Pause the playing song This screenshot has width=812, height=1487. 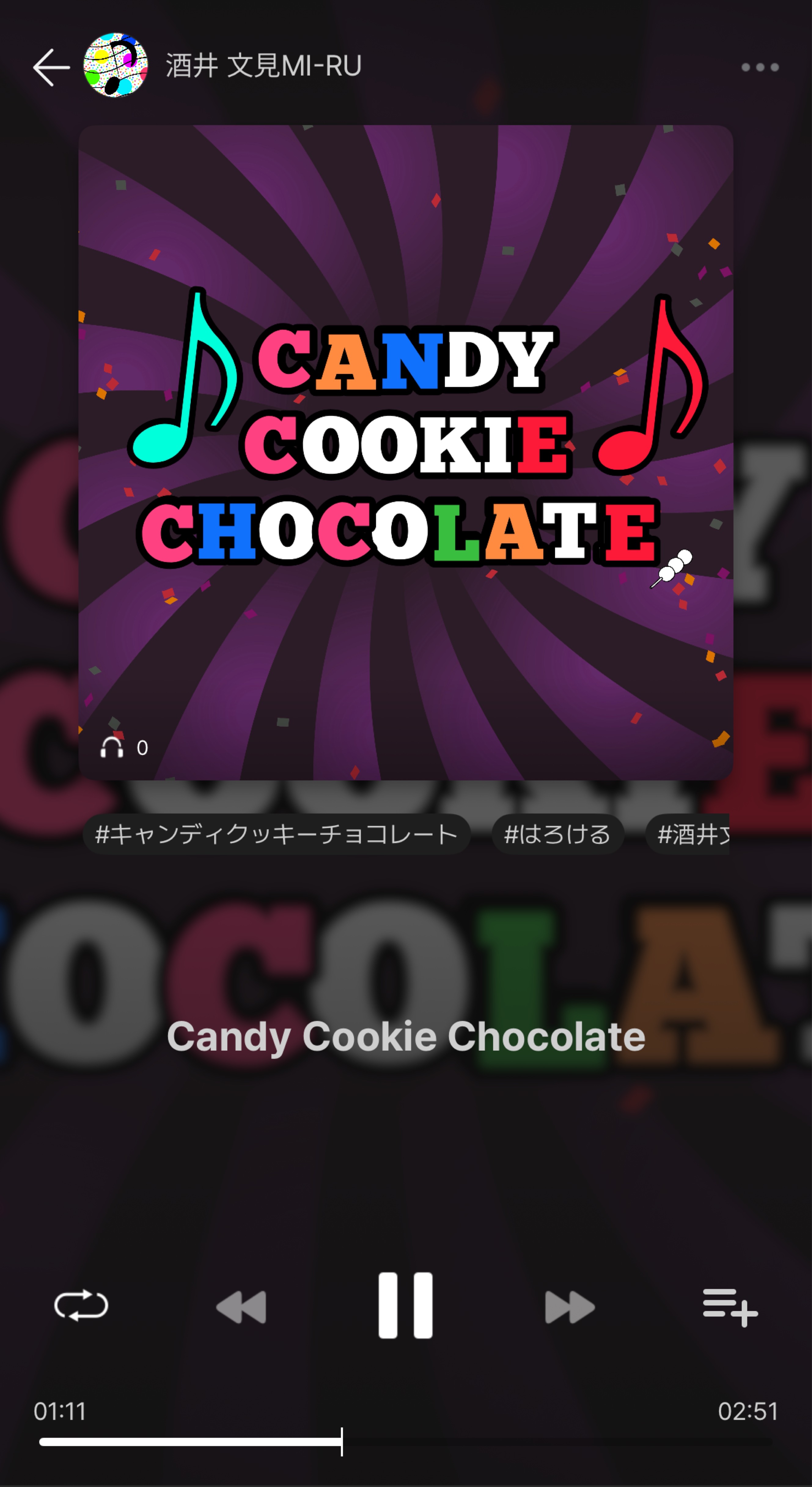pyautogui.click(x=405, y=1305)
